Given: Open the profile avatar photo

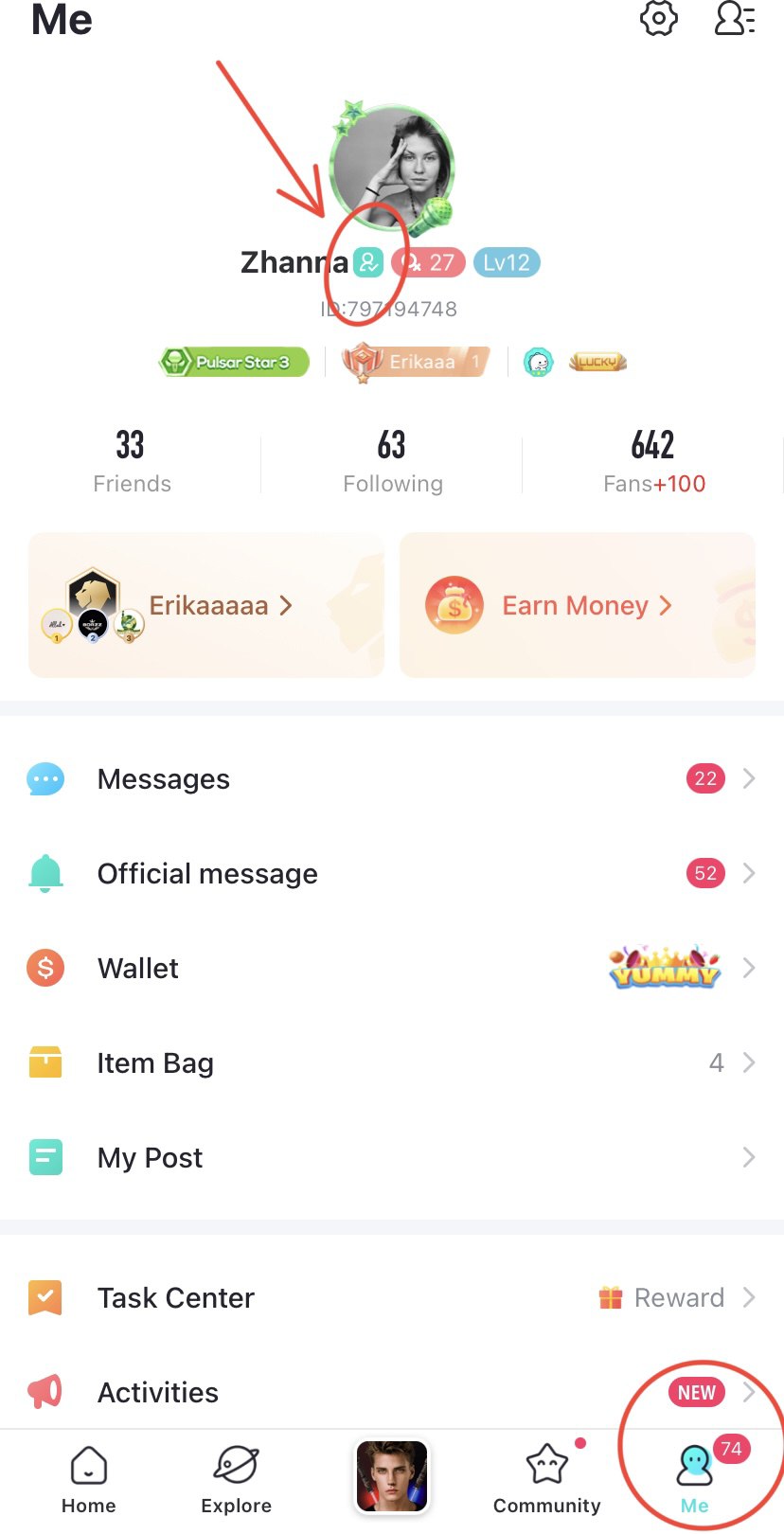Looking at the screenshot, I should pyautogui.click(x=392, y=168).
